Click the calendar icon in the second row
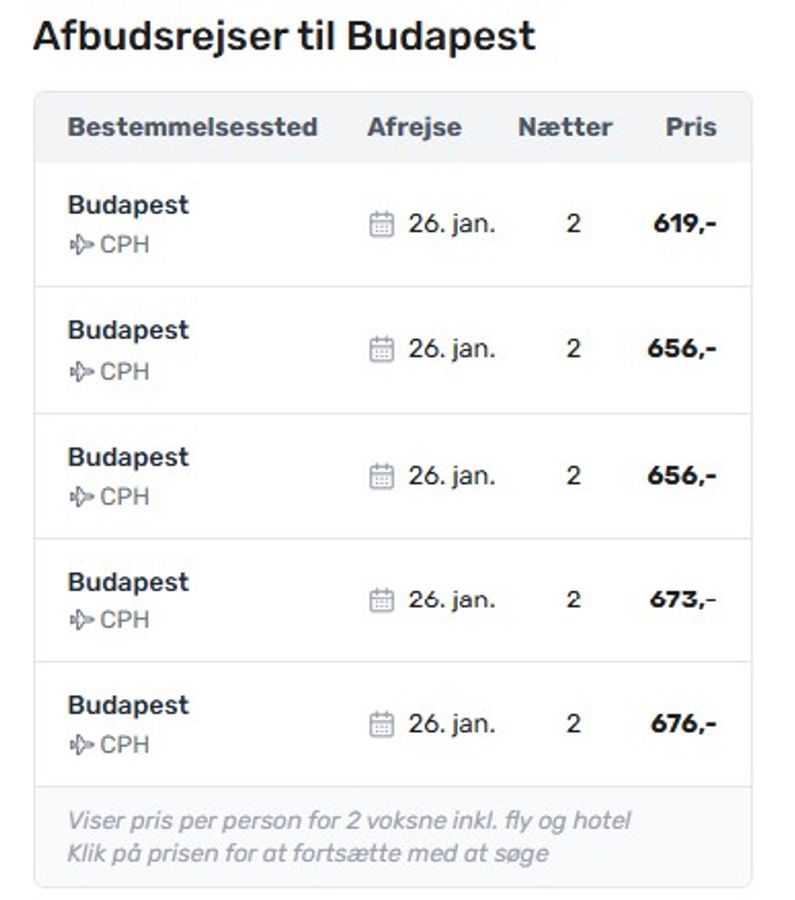Image resolution: width=795 pixels, height=900 pixels. click(x=381, y=349)
